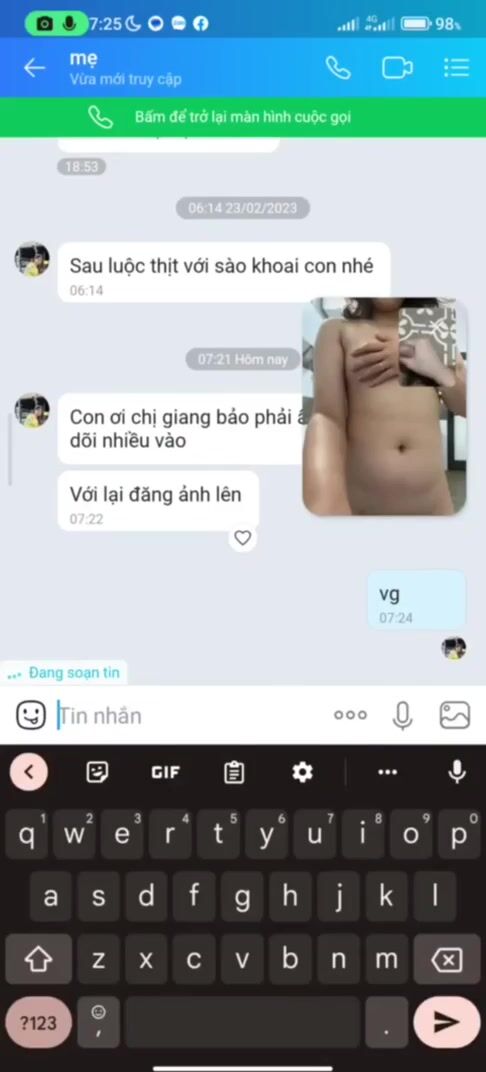Screen dimensions: 486x1072
Task: Open the keyboard GIF search
Action: [165, 773]
